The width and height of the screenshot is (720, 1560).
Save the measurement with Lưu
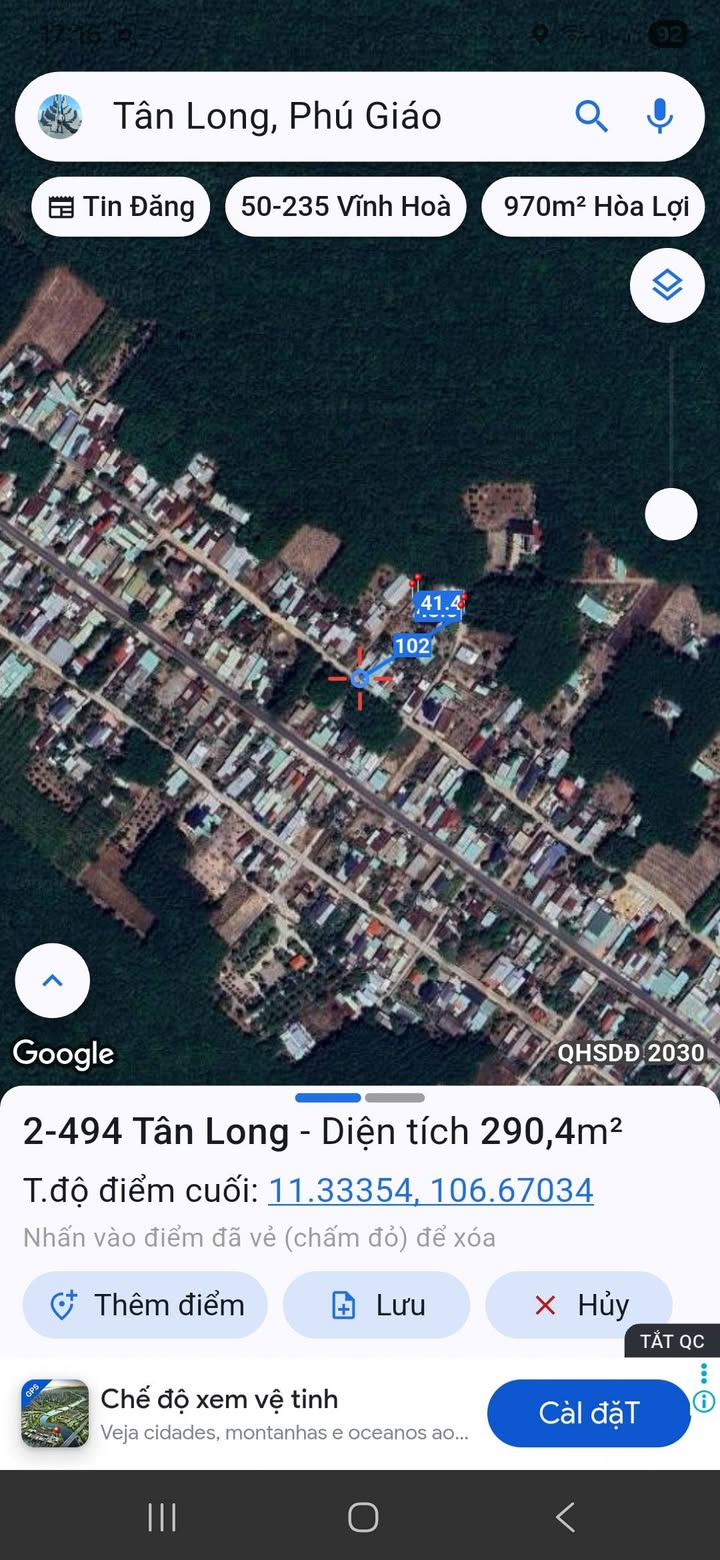[377, 1305]
